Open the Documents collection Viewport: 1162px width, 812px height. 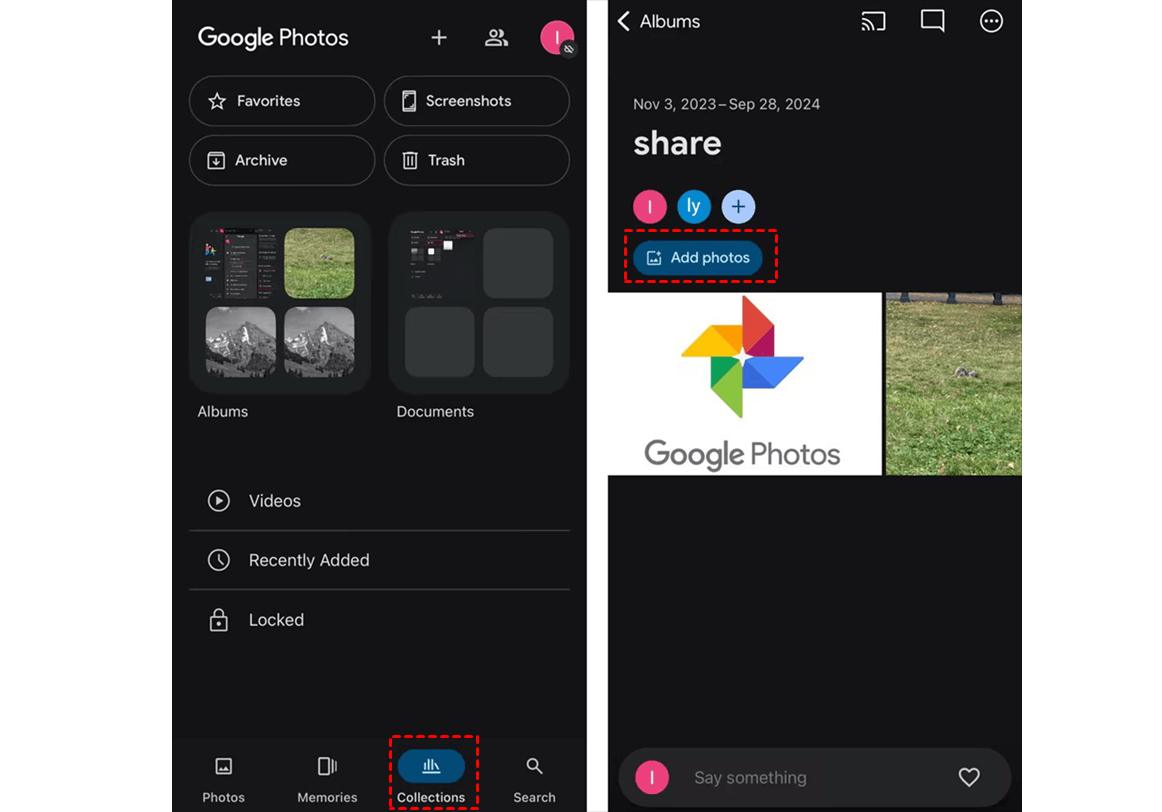point(479,301)
